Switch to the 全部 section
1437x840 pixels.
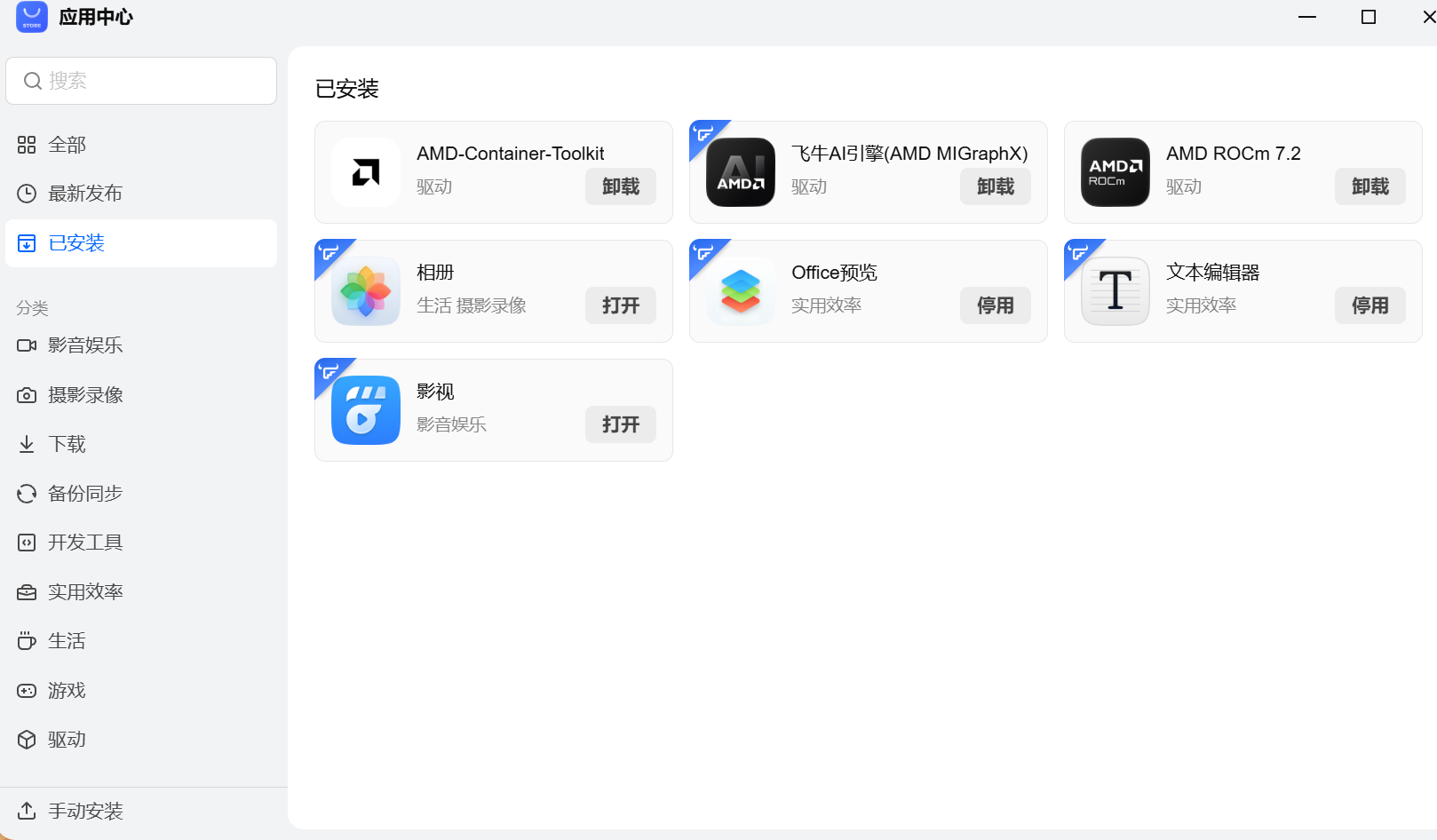tap(67, 145)
